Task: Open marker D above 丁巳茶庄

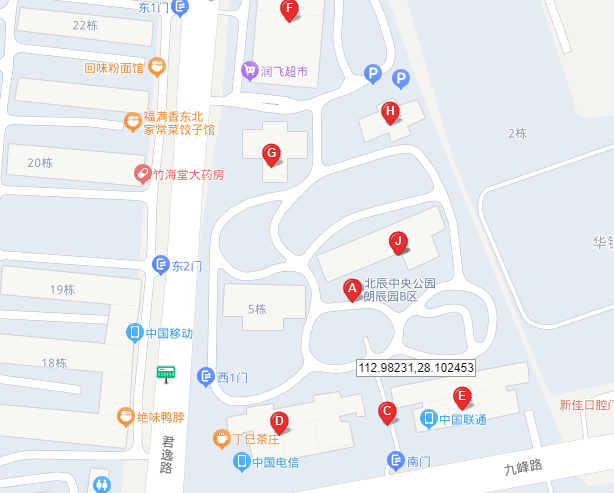Action: tap(280, 421)
